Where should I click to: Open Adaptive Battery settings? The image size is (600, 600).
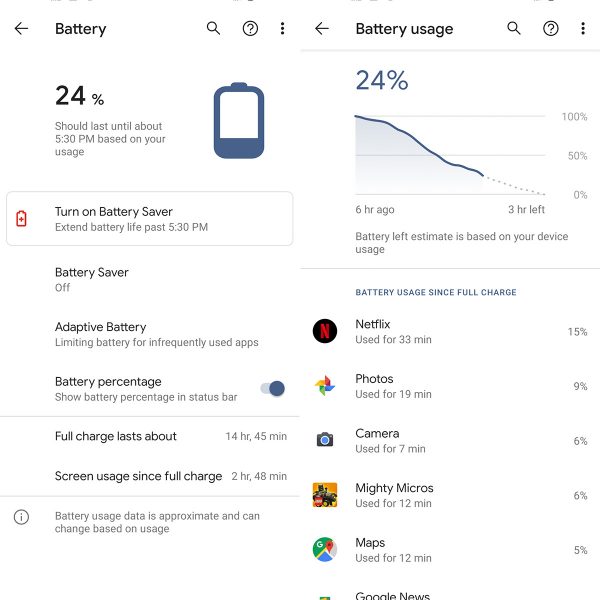150,334
